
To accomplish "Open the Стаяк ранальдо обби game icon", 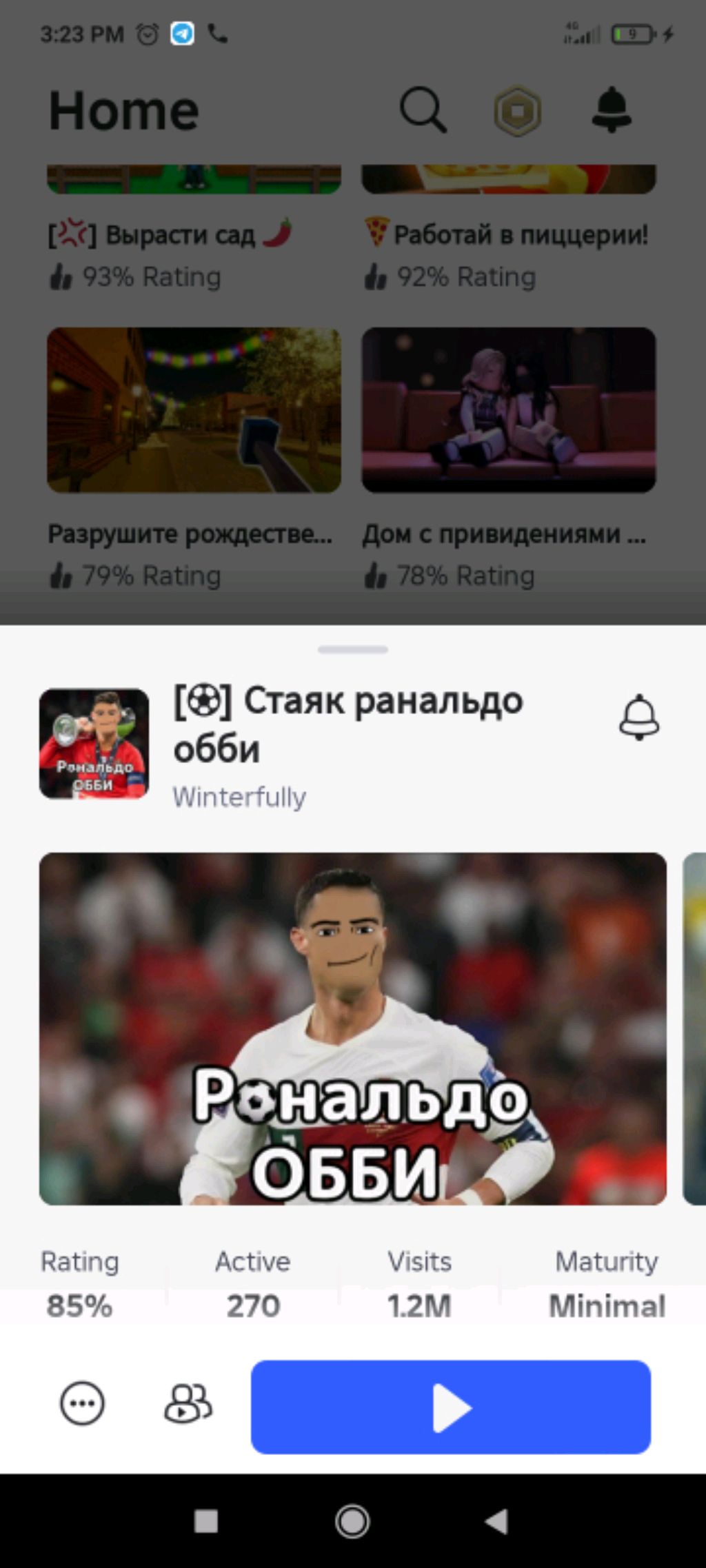I will pyautogui.click(x=94, y=744).
